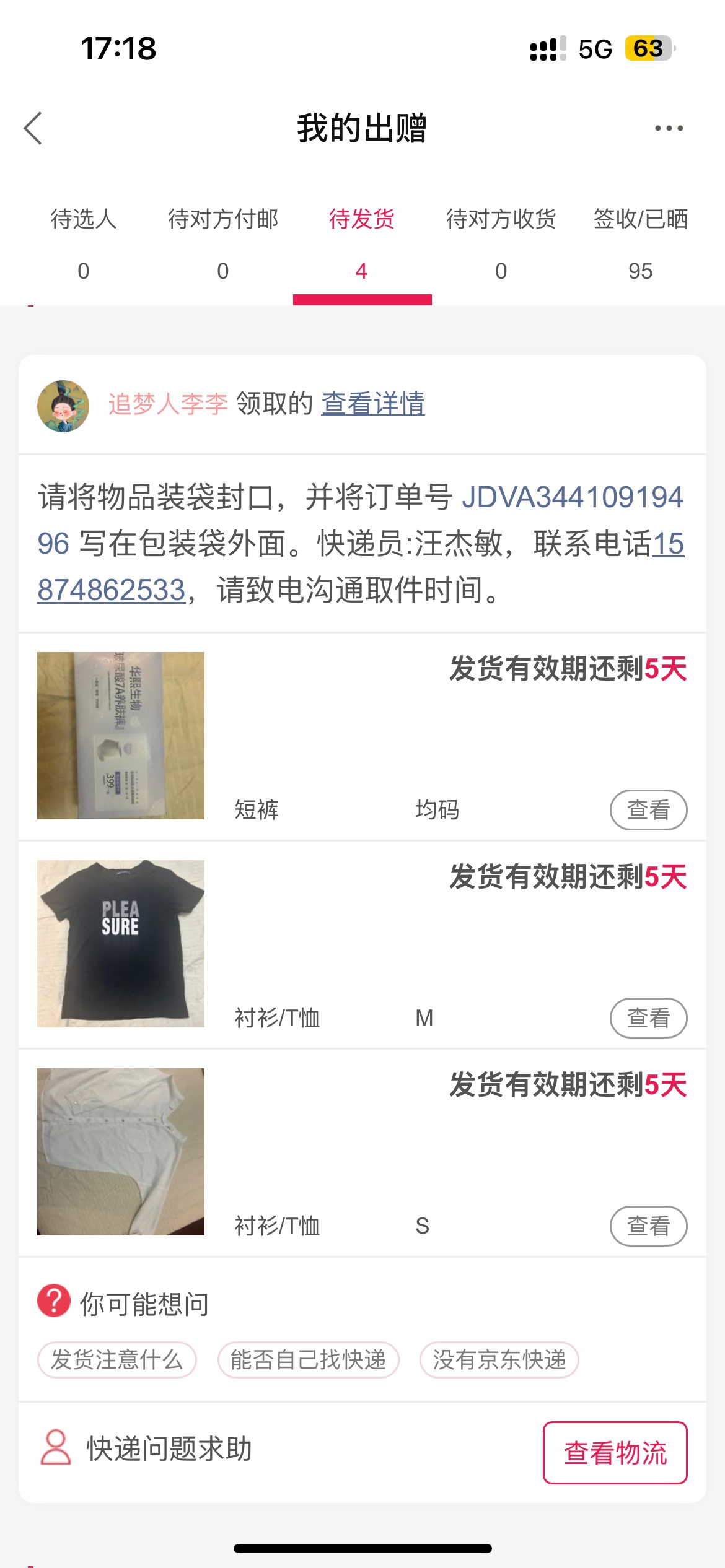Select the 没有京东快递 question chip
725x1568 pixels.
(499, 1360)
